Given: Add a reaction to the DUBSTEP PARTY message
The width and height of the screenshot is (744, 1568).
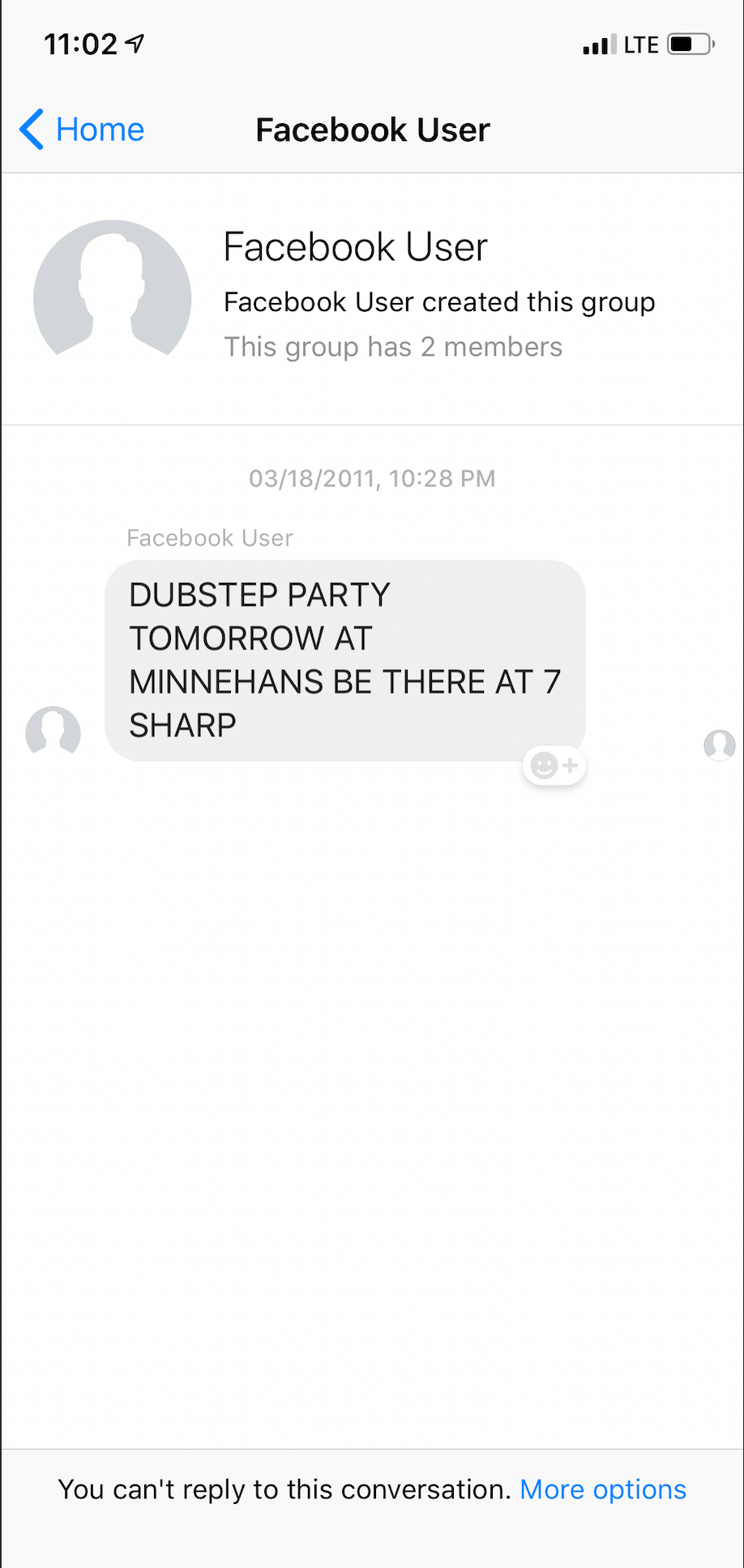Looking at the screenshot, I should pos(554,765).
